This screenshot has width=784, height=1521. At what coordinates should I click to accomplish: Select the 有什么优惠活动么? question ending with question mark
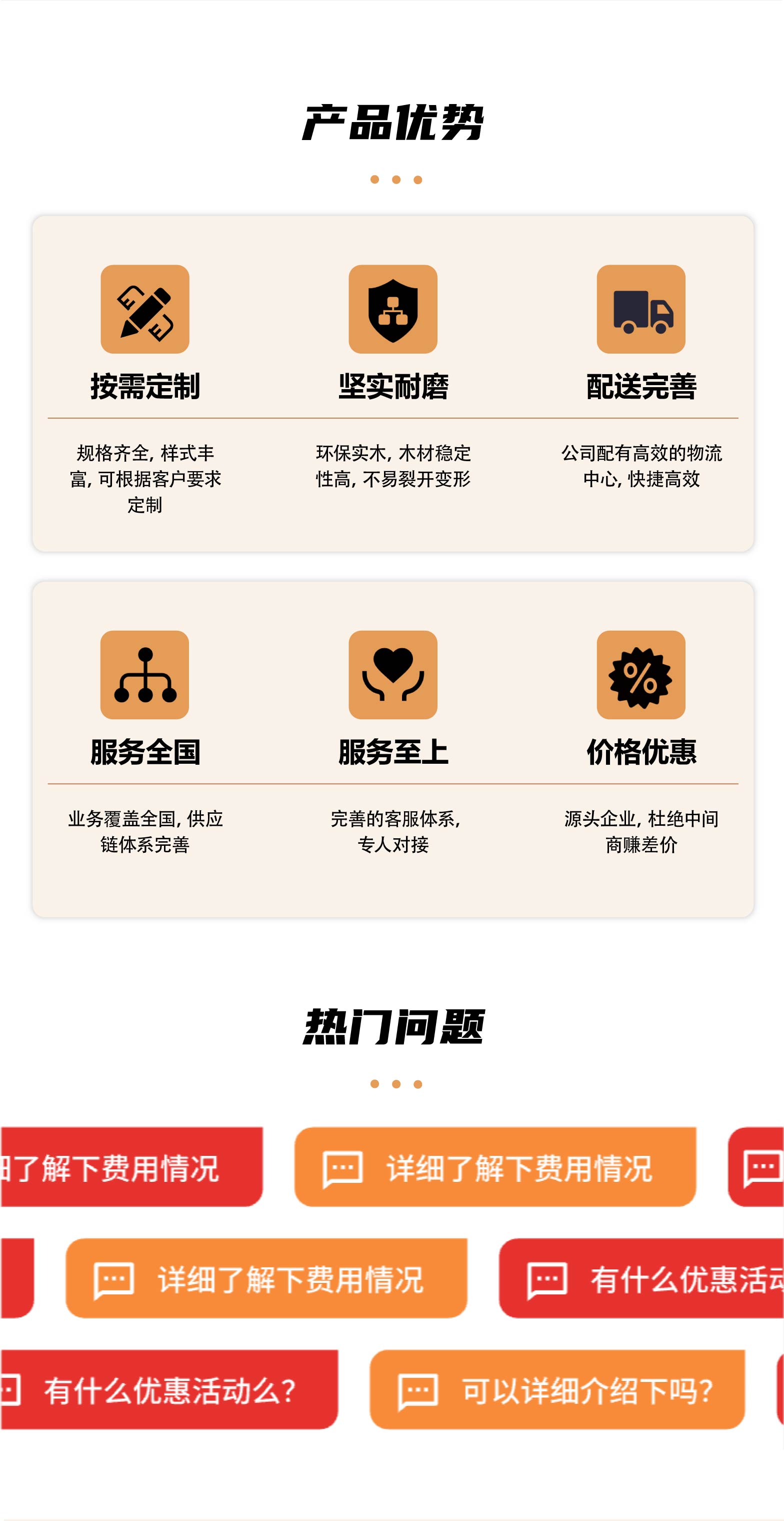tap(169, 1390)
